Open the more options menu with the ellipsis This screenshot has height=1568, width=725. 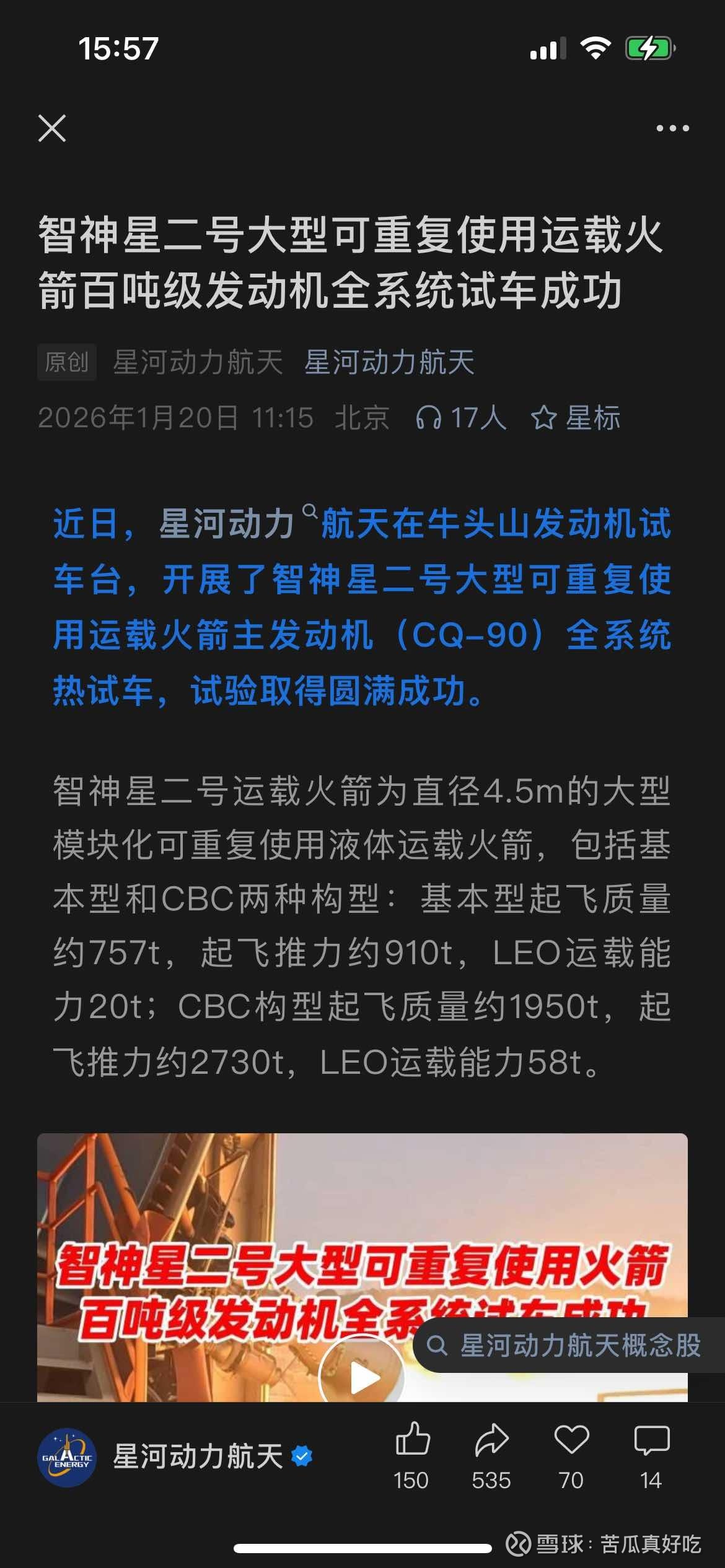(674, 129)
